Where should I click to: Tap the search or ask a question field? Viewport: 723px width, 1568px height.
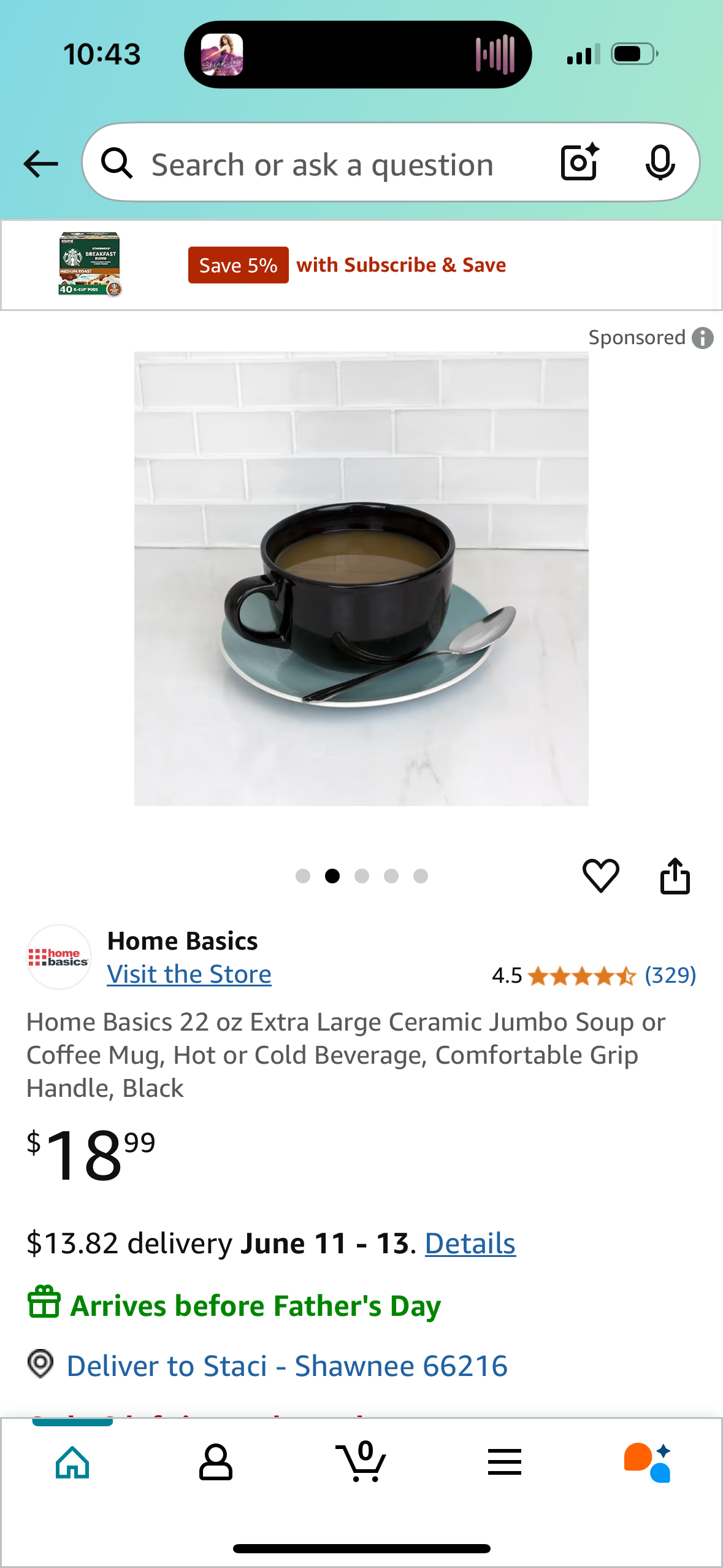322,164
